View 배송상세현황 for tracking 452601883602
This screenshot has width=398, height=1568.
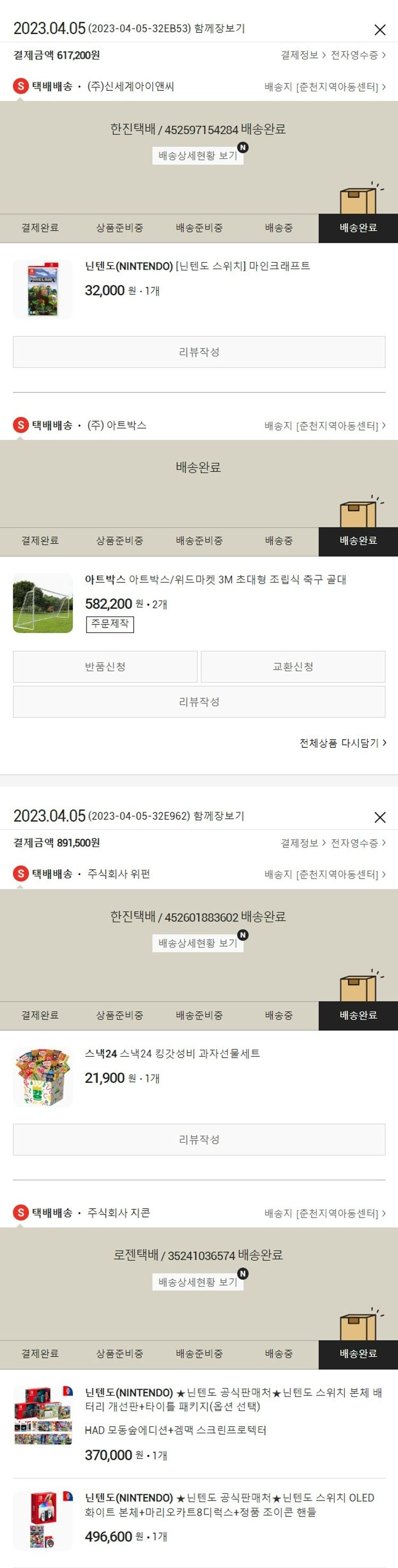point(198,943)
